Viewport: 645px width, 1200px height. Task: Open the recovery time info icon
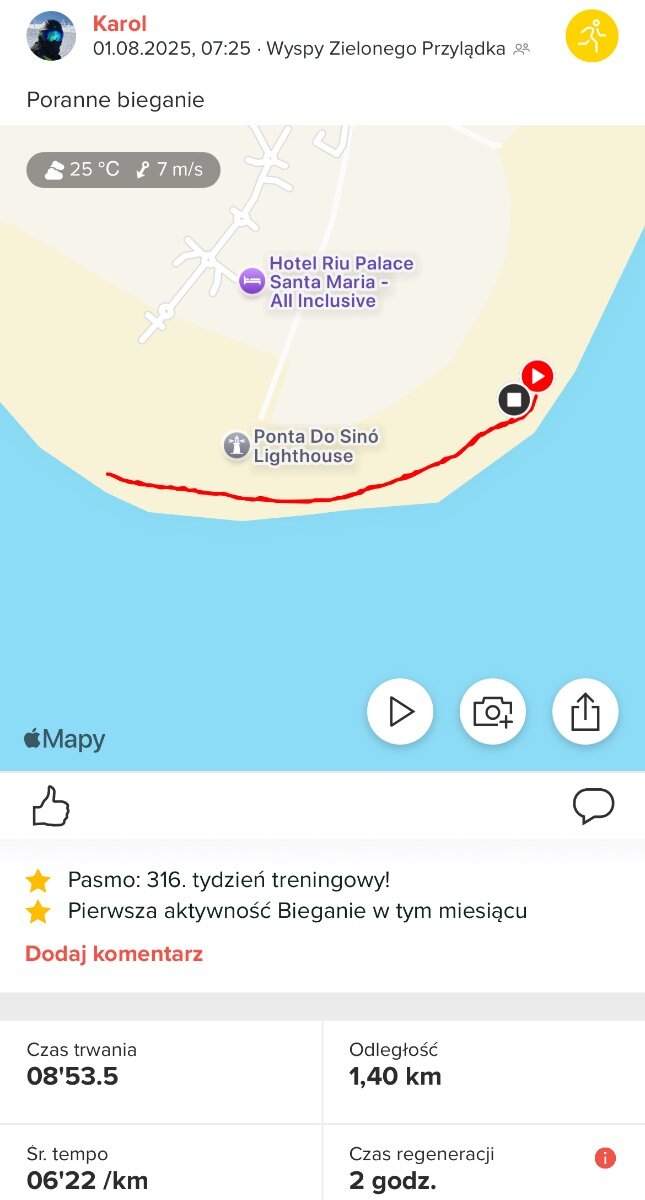click(605, 1158)
